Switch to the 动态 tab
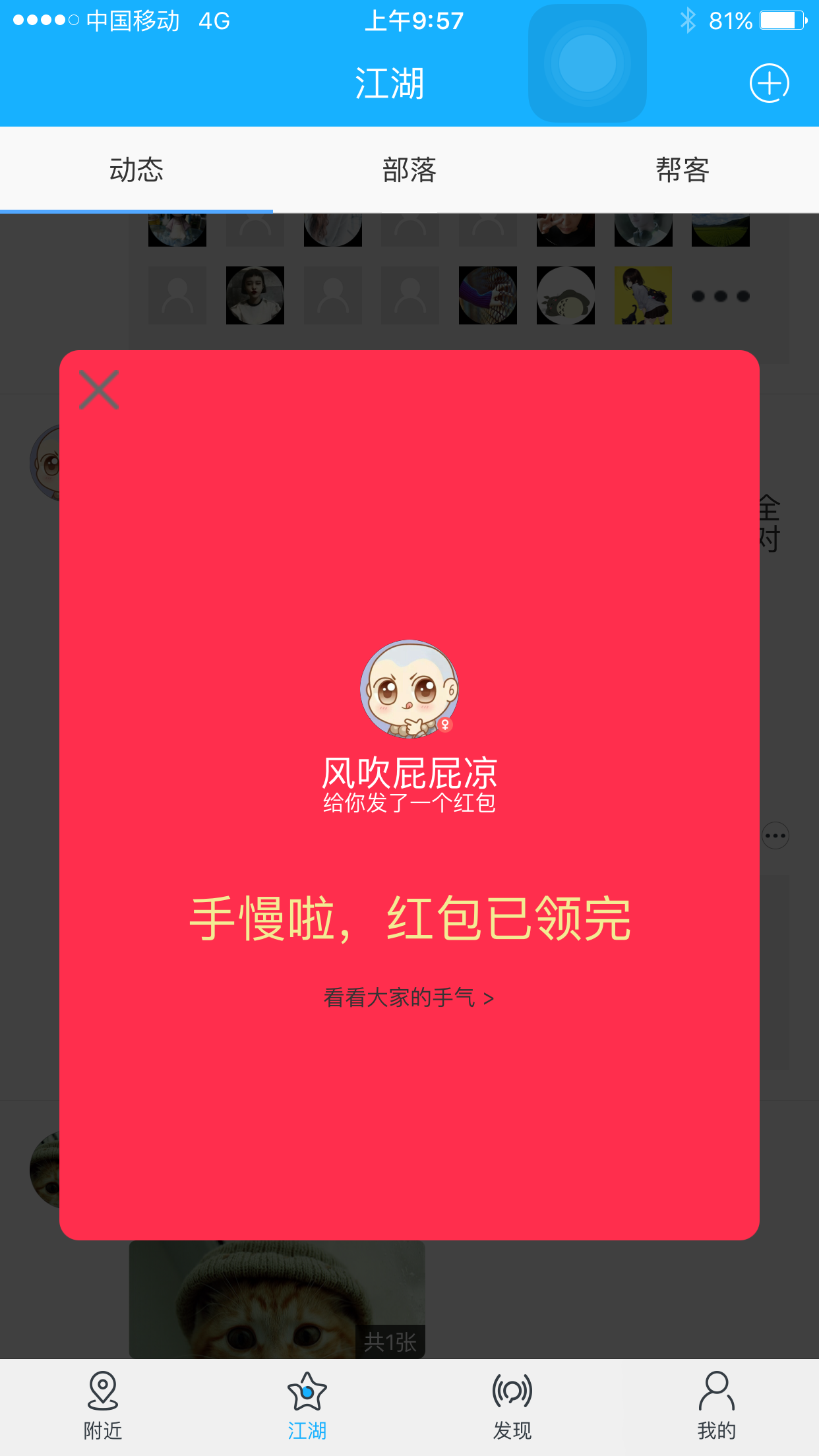This screenshot has height=1456, width=819. click(x=136, y=170)
